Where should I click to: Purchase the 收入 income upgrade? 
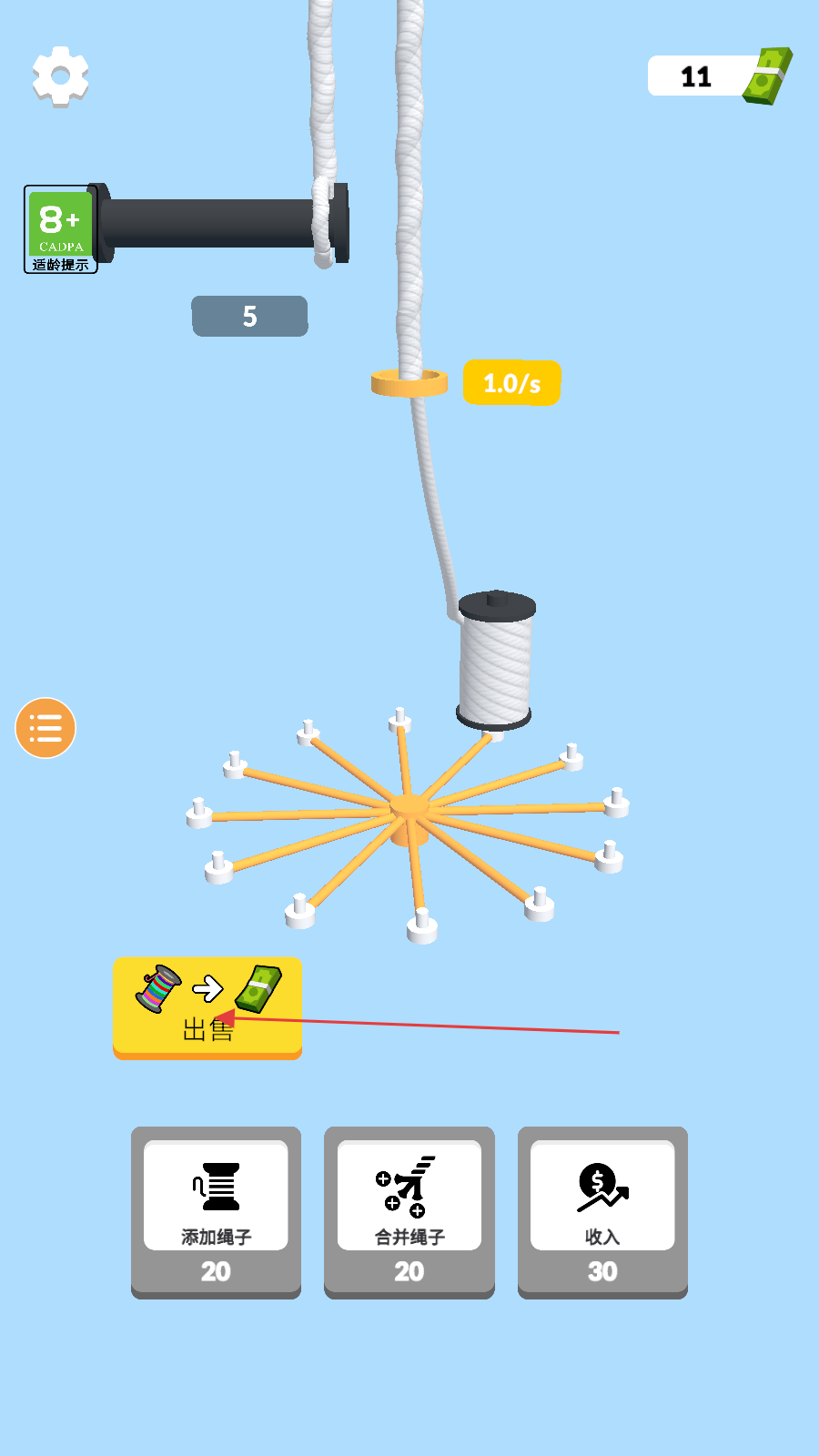click(x=602, y=1212)
